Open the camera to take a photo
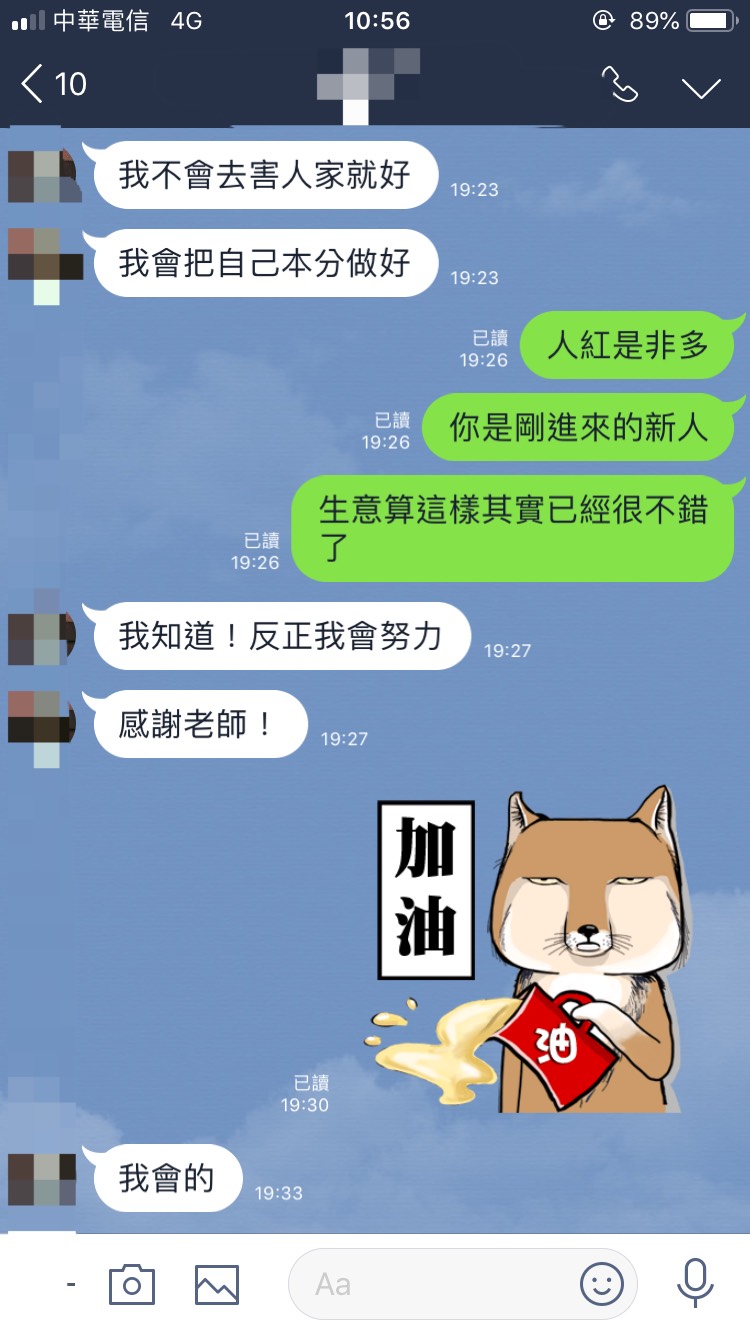Screen dimensions: 750x1334 pyautogui.click(x=132, y=1284)
